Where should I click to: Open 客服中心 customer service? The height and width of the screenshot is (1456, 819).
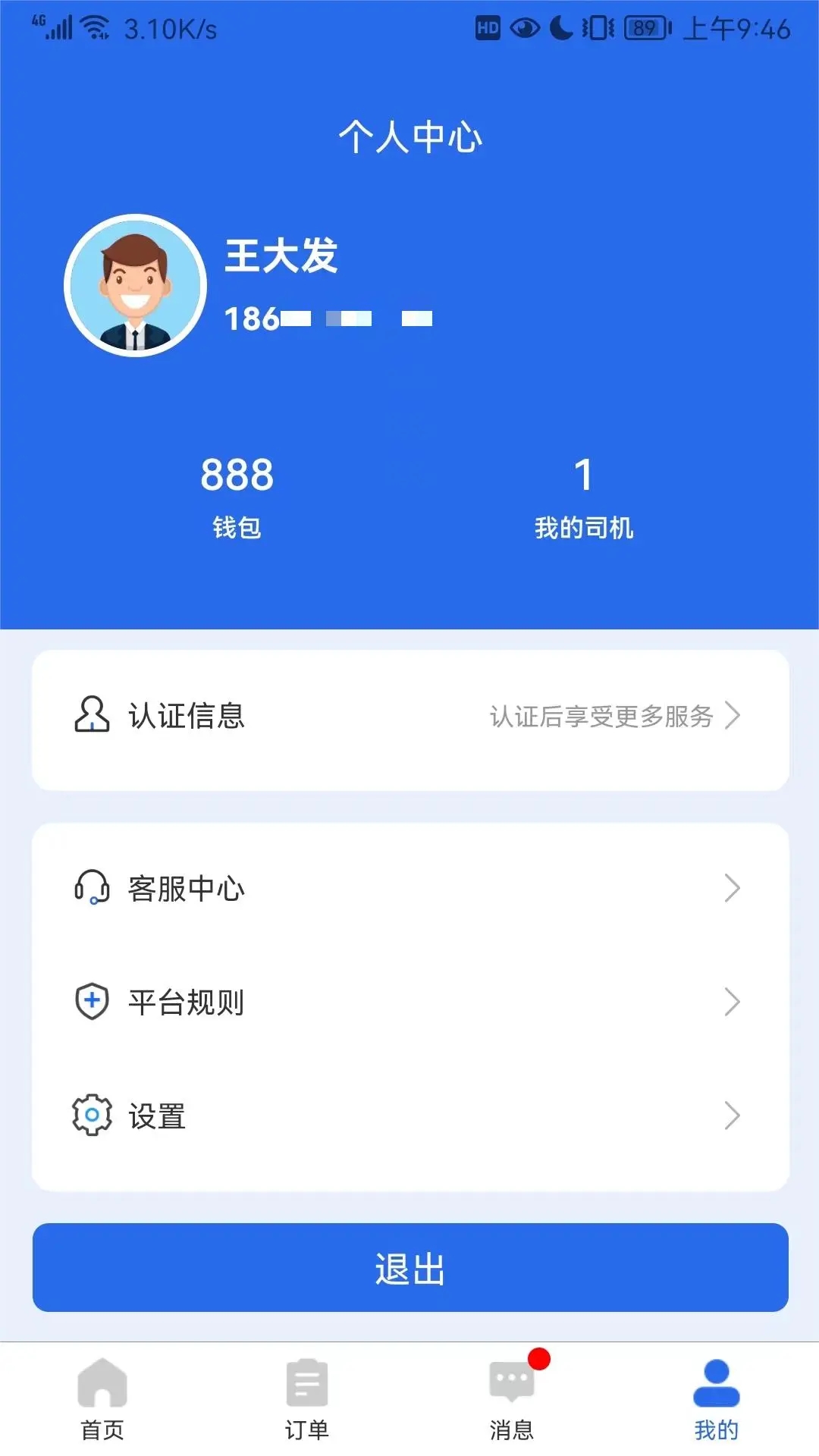[409, 889]
